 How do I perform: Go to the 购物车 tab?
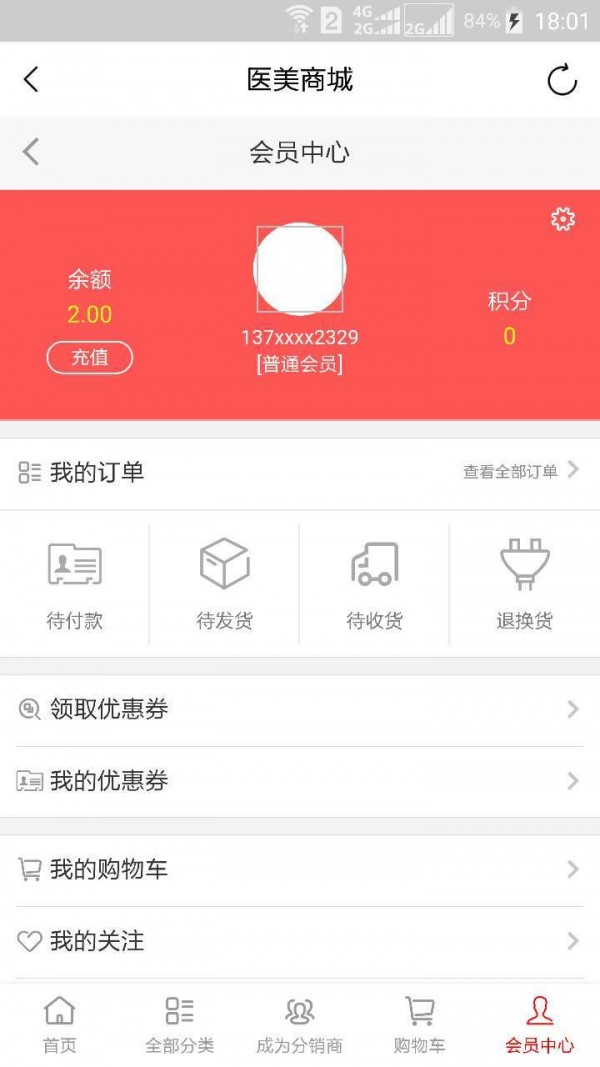point(420,1025)
